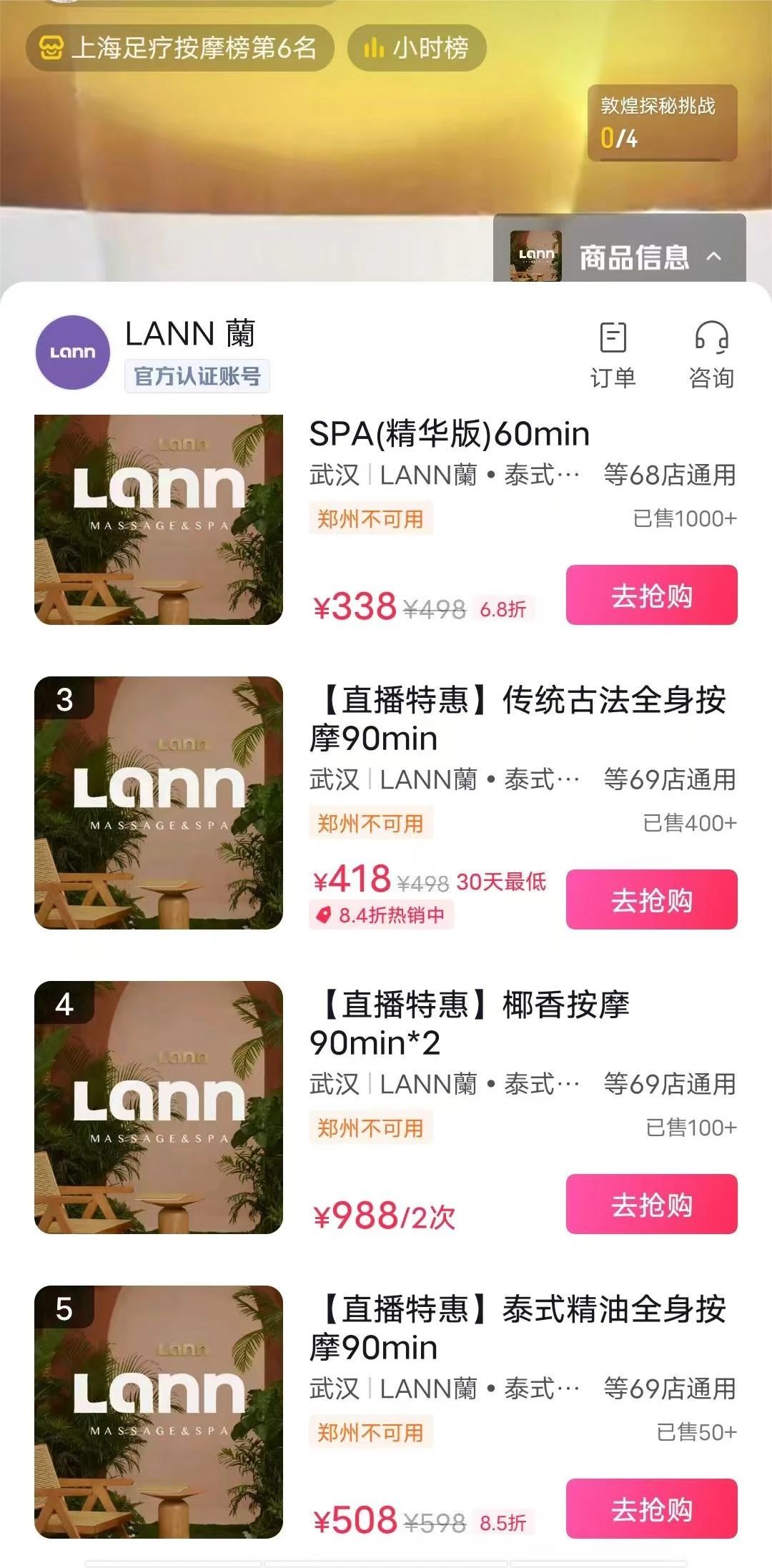Open the 上海足疗按摩榜第6名 ranking chip

pyautogui.click(x=180, y=49)
